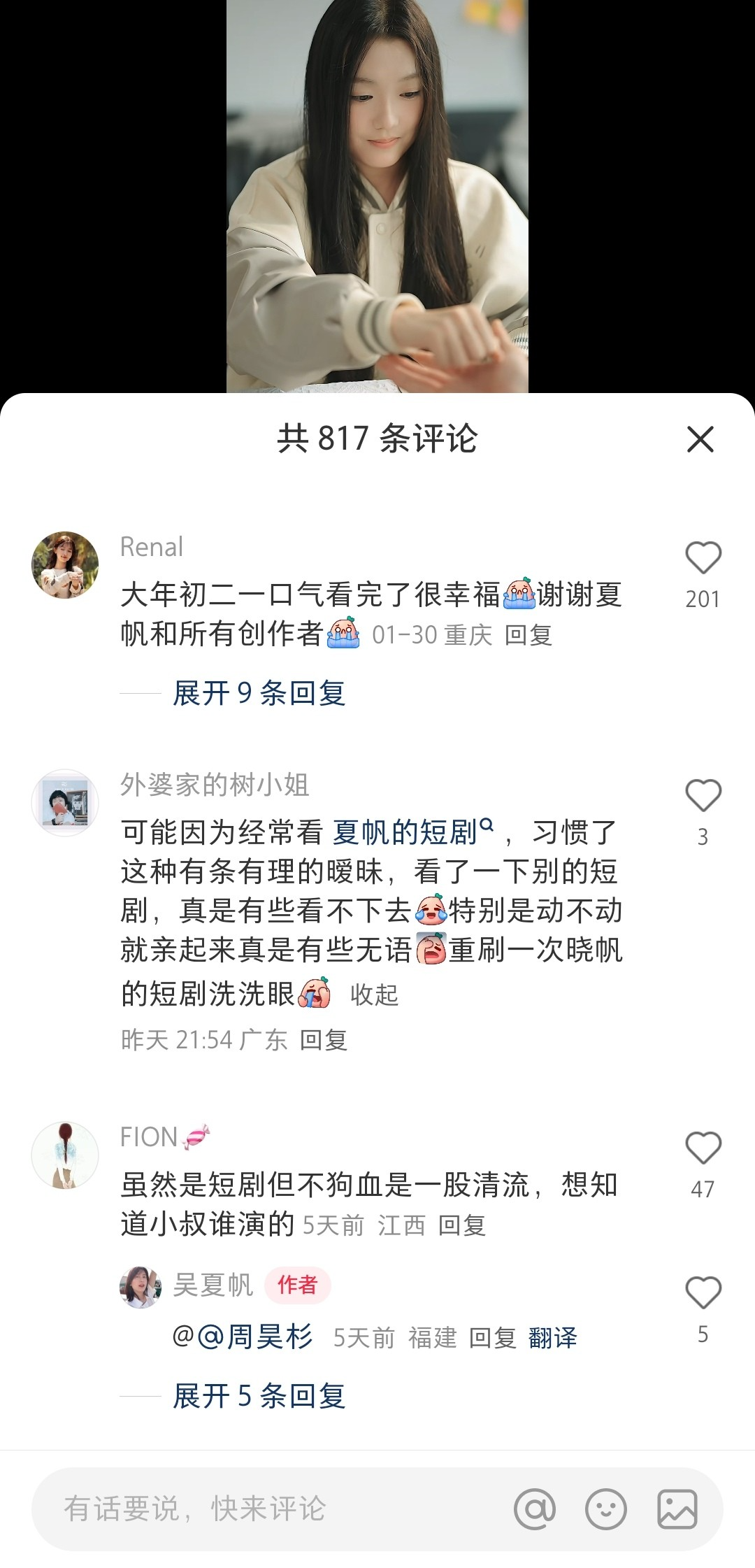Screen dimensions: 755x1568
Task: Like 外婆家的树小姐's comment
Action: tap(703, 796)
